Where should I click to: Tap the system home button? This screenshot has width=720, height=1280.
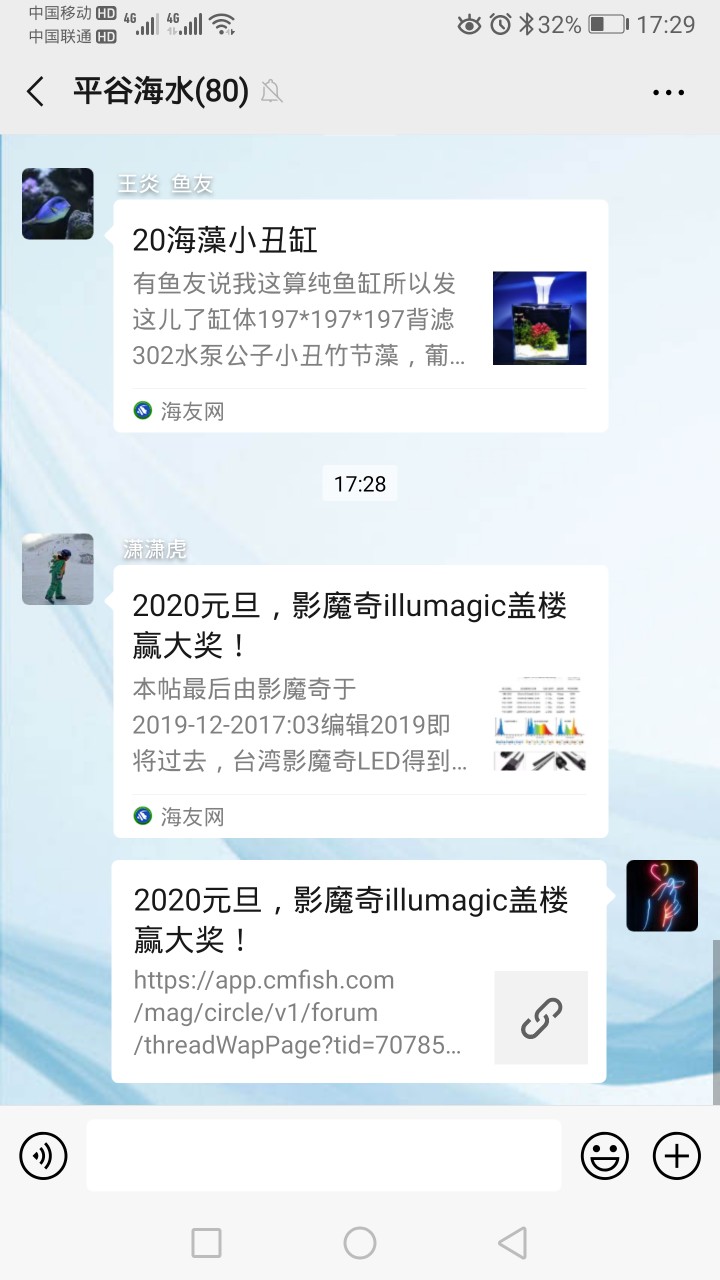(360, 1243)
